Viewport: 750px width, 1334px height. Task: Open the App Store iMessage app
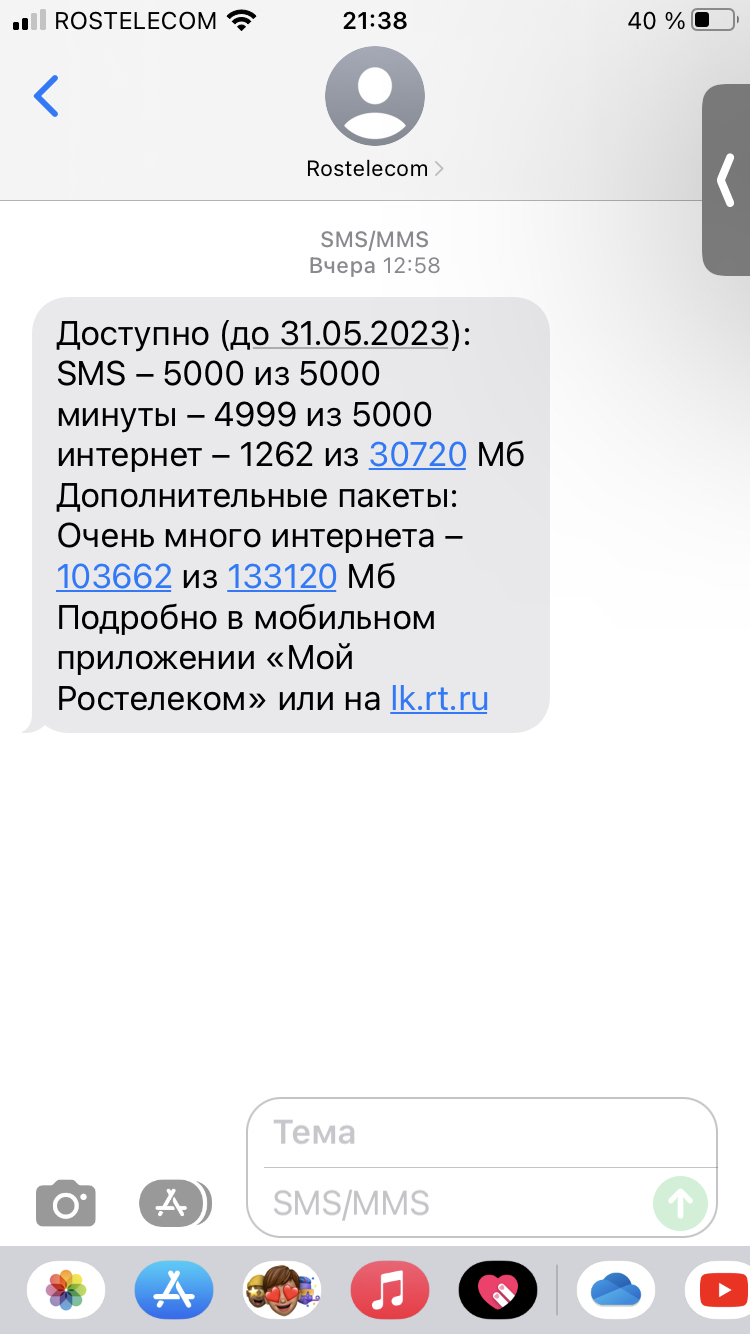(x=174, y=1291)
